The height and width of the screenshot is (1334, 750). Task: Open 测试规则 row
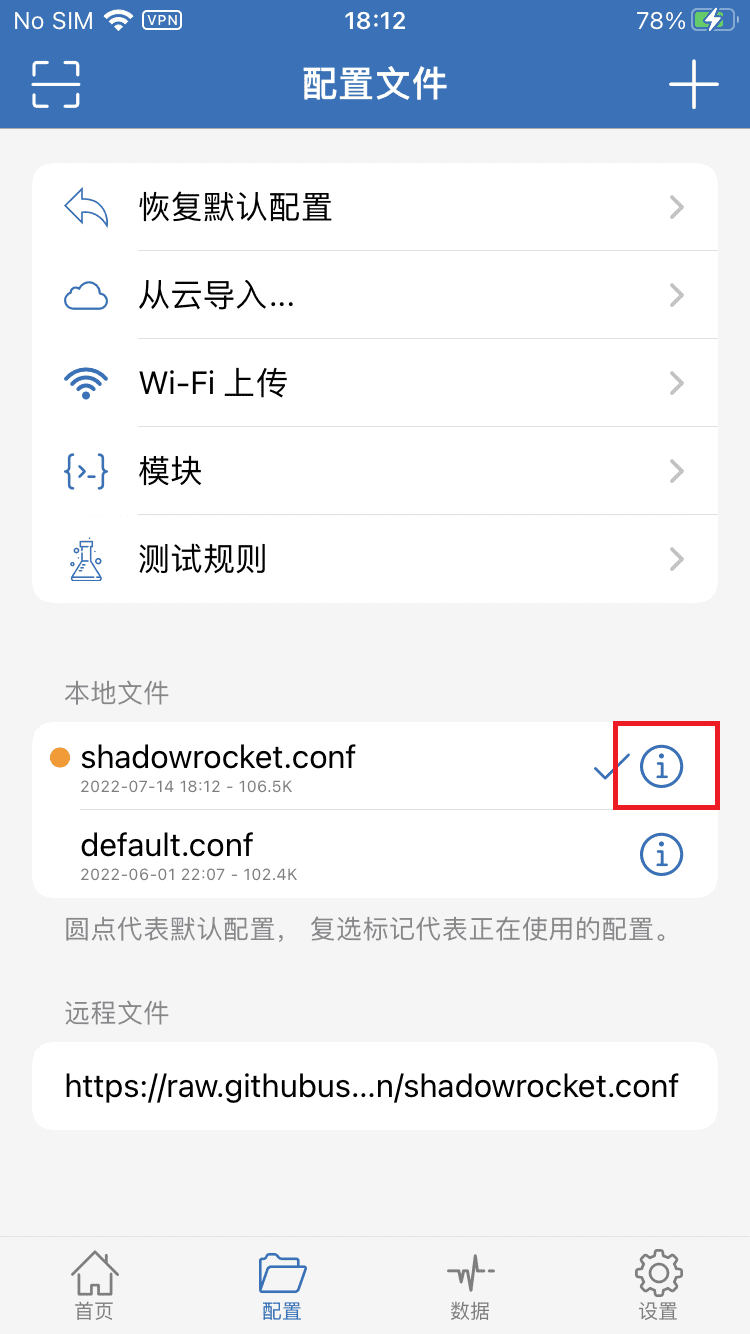click(x=375, y=559)
